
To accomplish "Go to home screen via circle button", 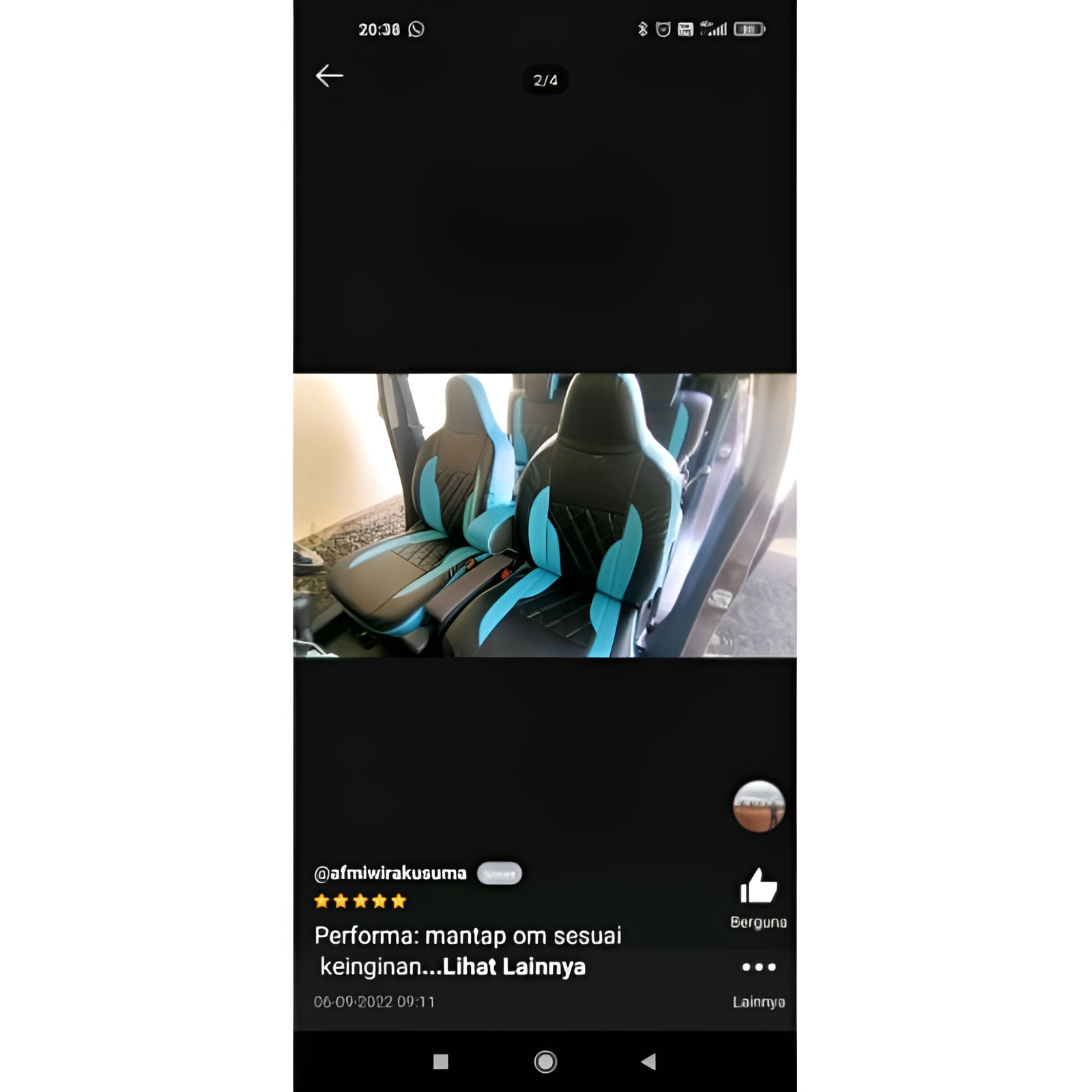I will point(545,1061).
